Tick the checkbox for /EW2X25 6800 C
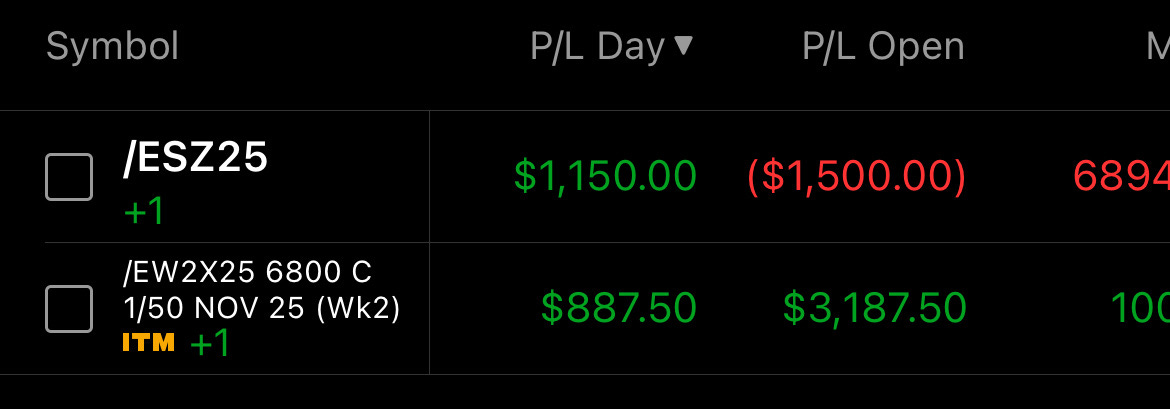This screenshot has width=1170, height=409. [69, 309]
